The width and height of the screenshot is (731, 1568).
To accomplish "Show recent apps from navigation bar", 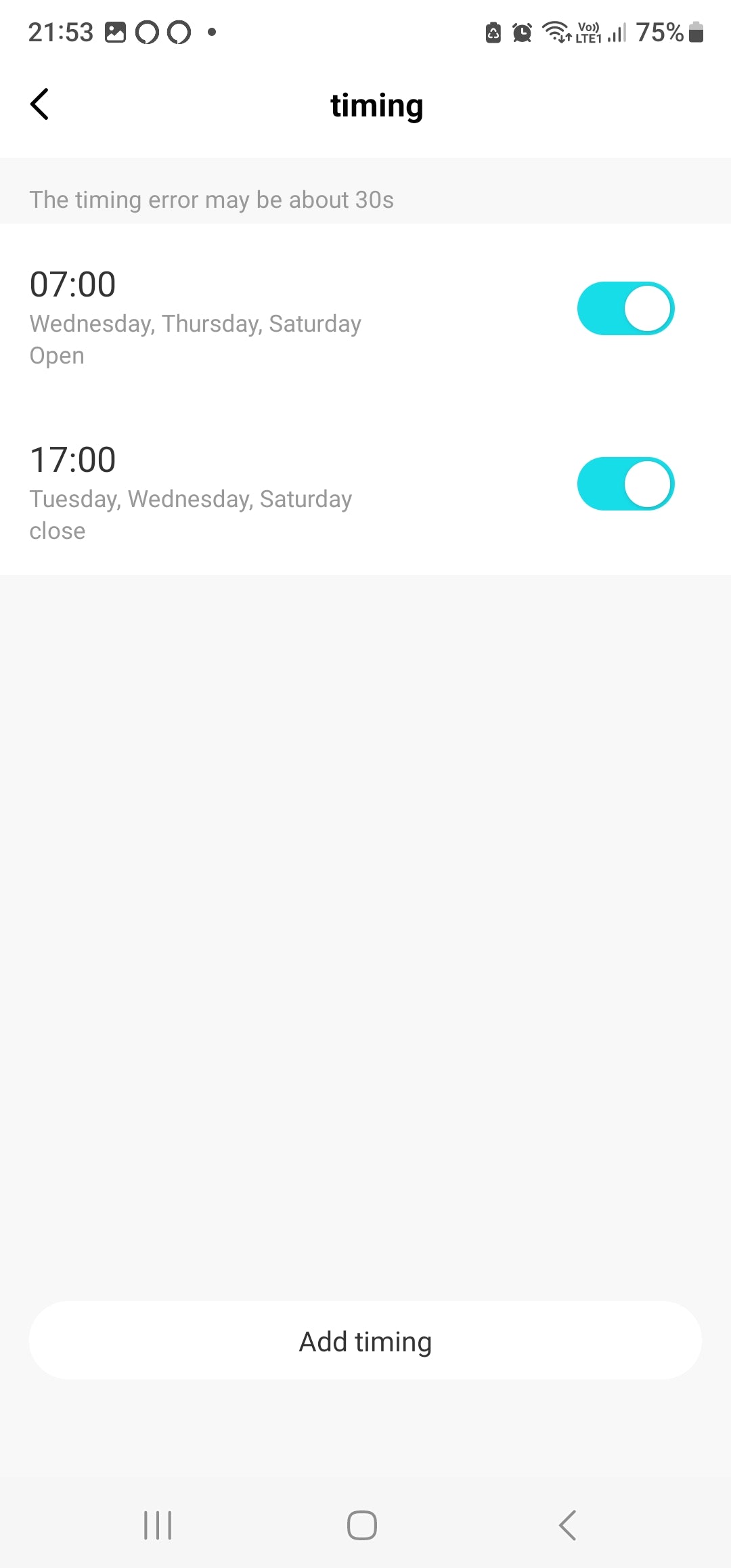I will 158,1525.
